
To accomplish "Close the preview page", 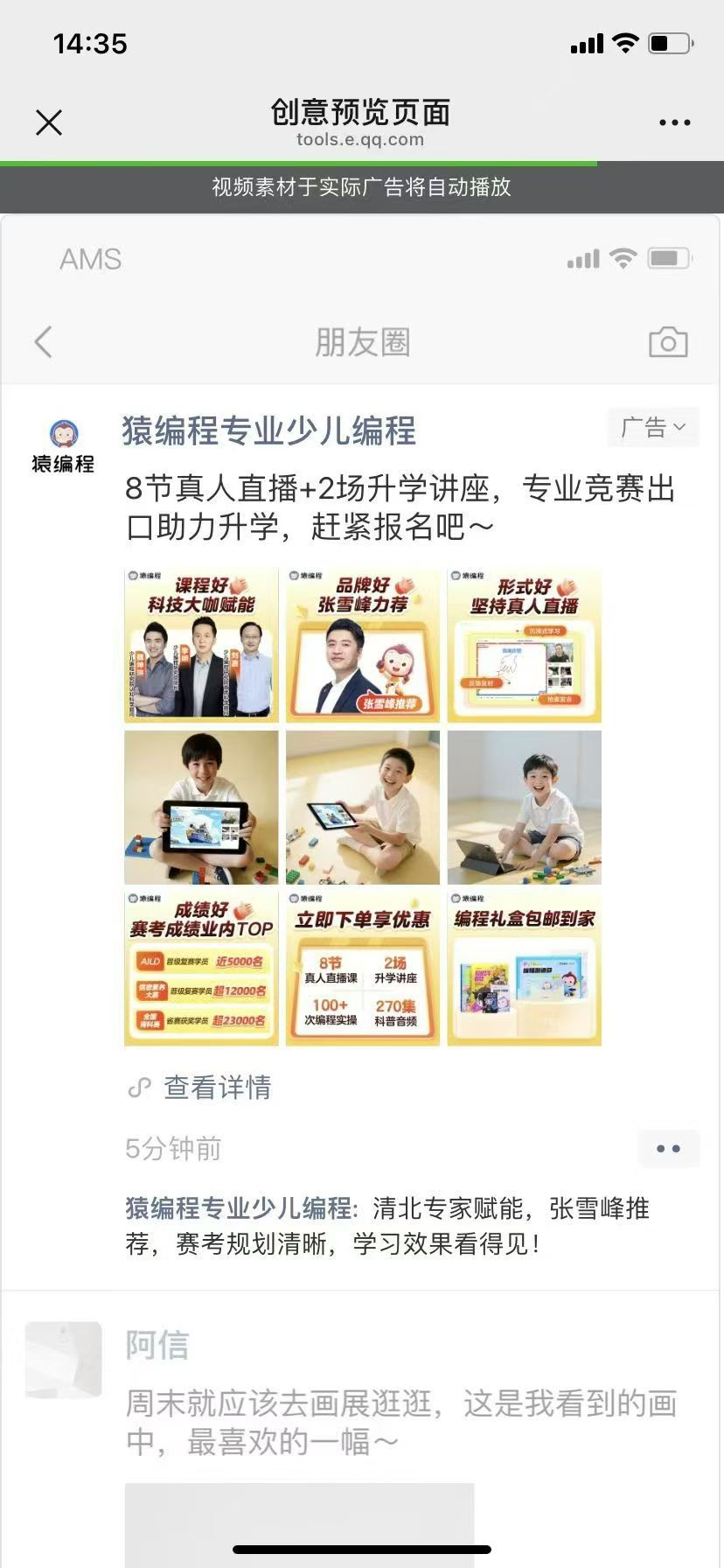I will pyautogui.click(x=49, y=122).
